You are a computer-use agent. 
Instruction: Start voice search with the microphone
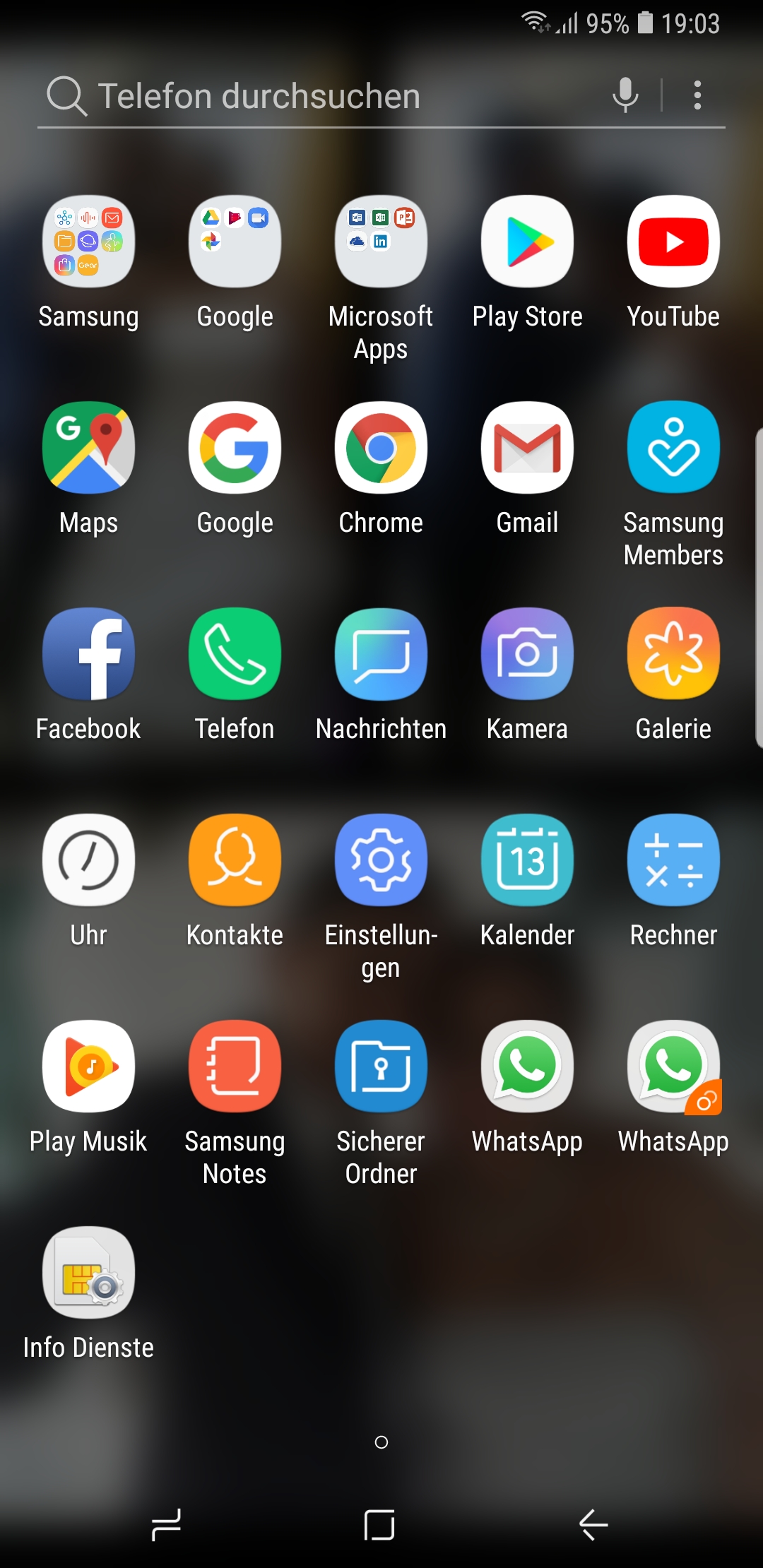point(625,95)
